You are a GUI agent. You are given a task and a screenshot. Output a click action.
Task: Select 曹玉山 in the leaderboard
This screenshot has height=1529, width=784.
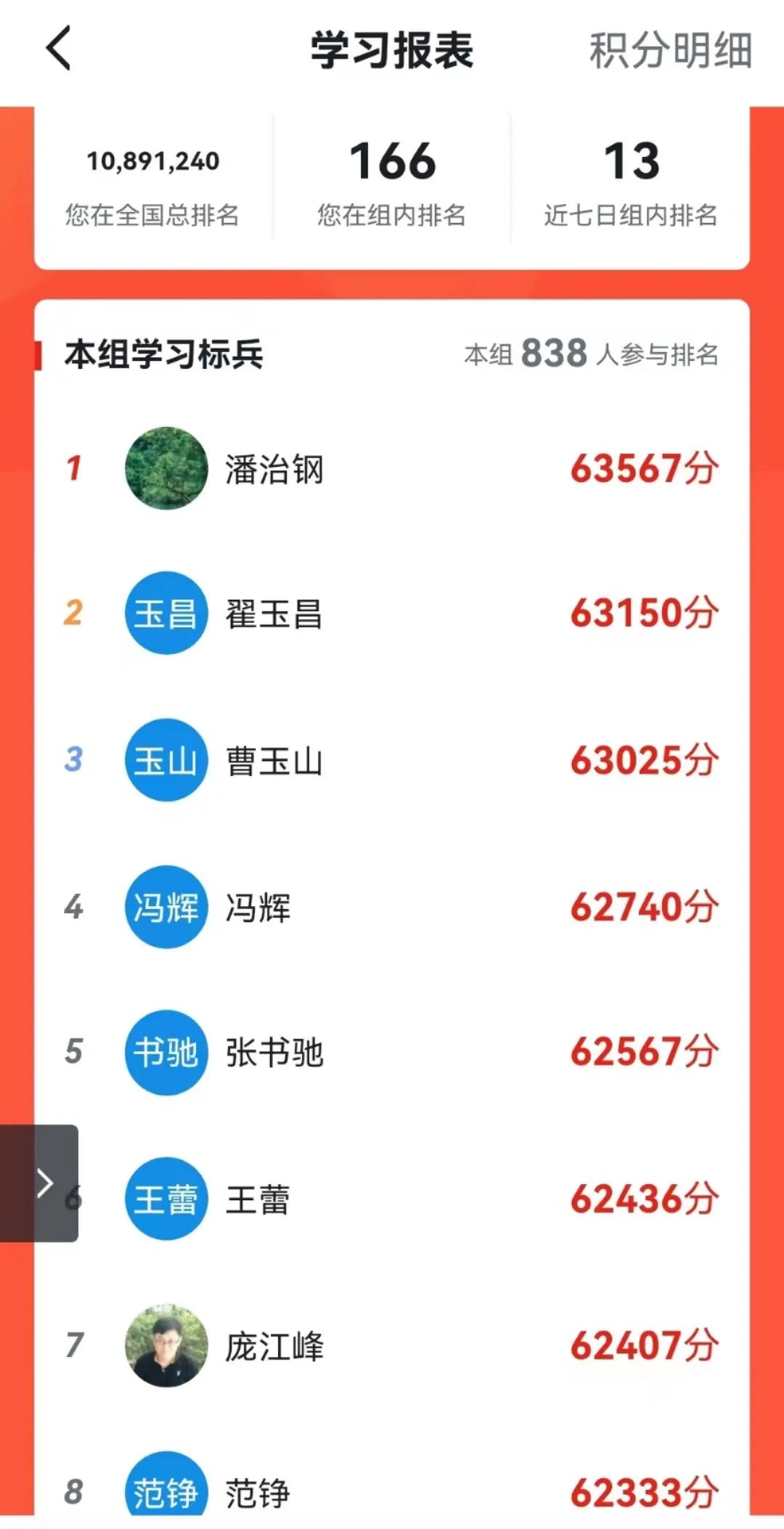392,760
